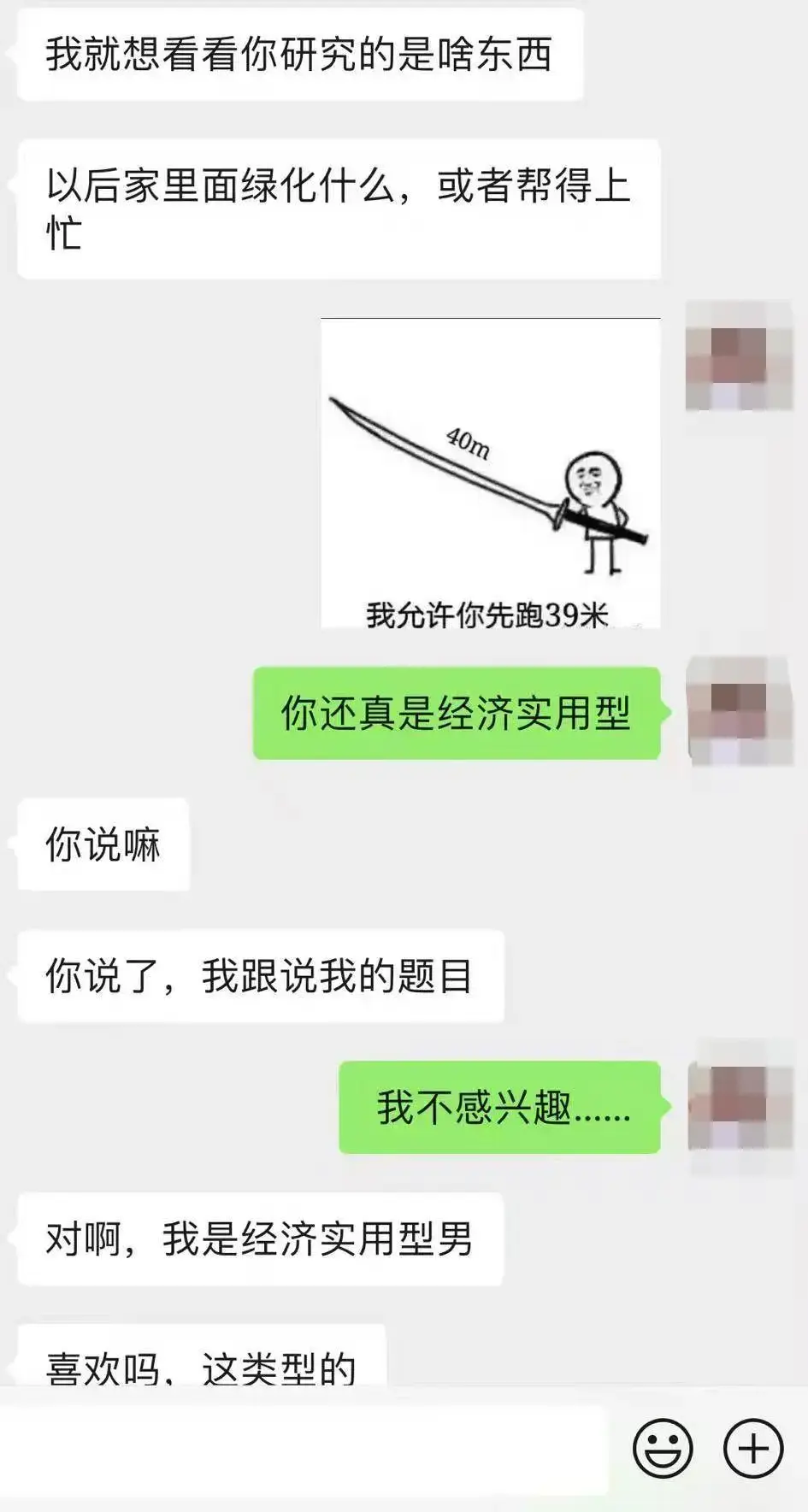Image resolution: width=808 pixels, height=1512 pixels.
Task: Open the emoji sticker picker
Action: (x=662, y=1448)
